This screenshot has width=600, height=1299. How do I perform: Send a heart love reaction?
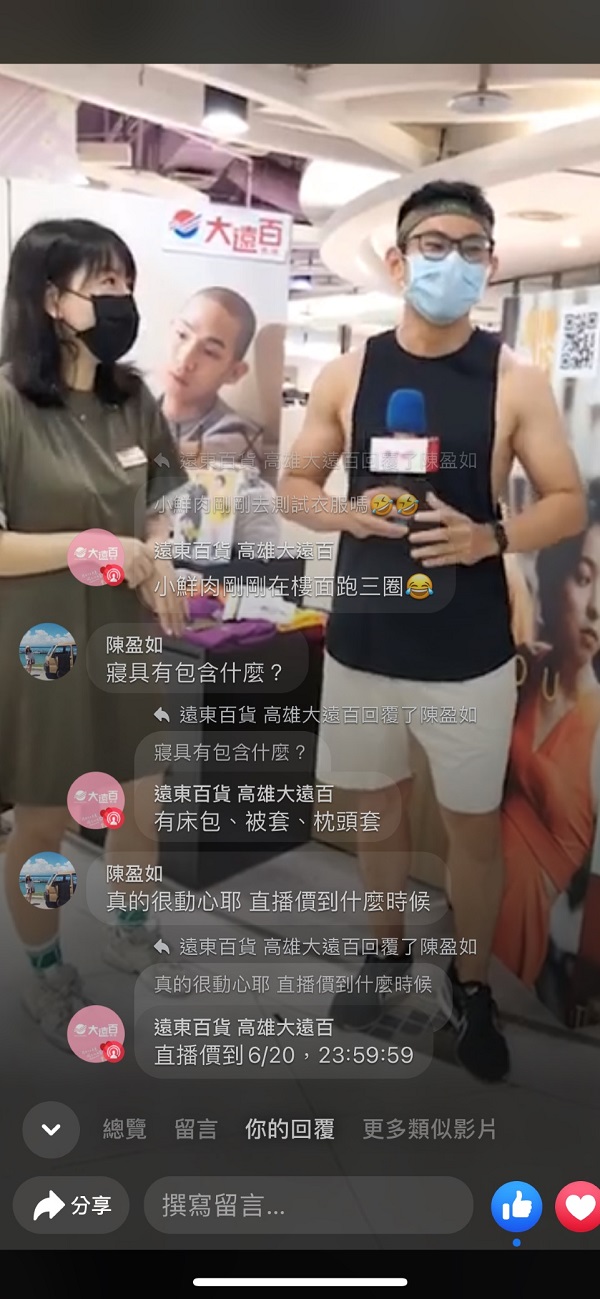tap(580, 1207)
